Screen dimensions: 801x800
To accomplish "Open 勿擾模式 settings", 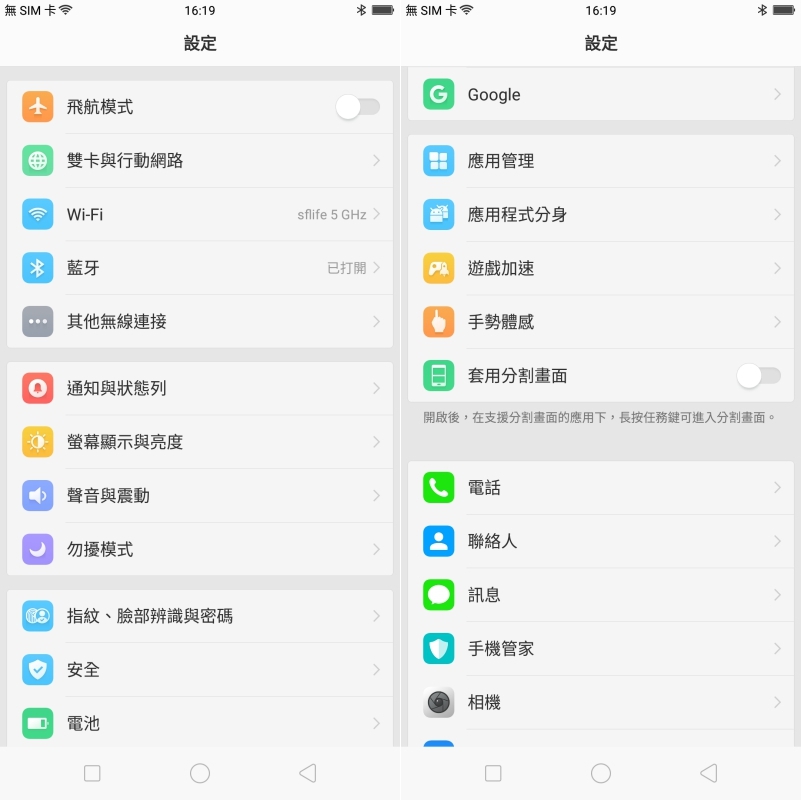I will pyautogui.click(x=200, y=549).
